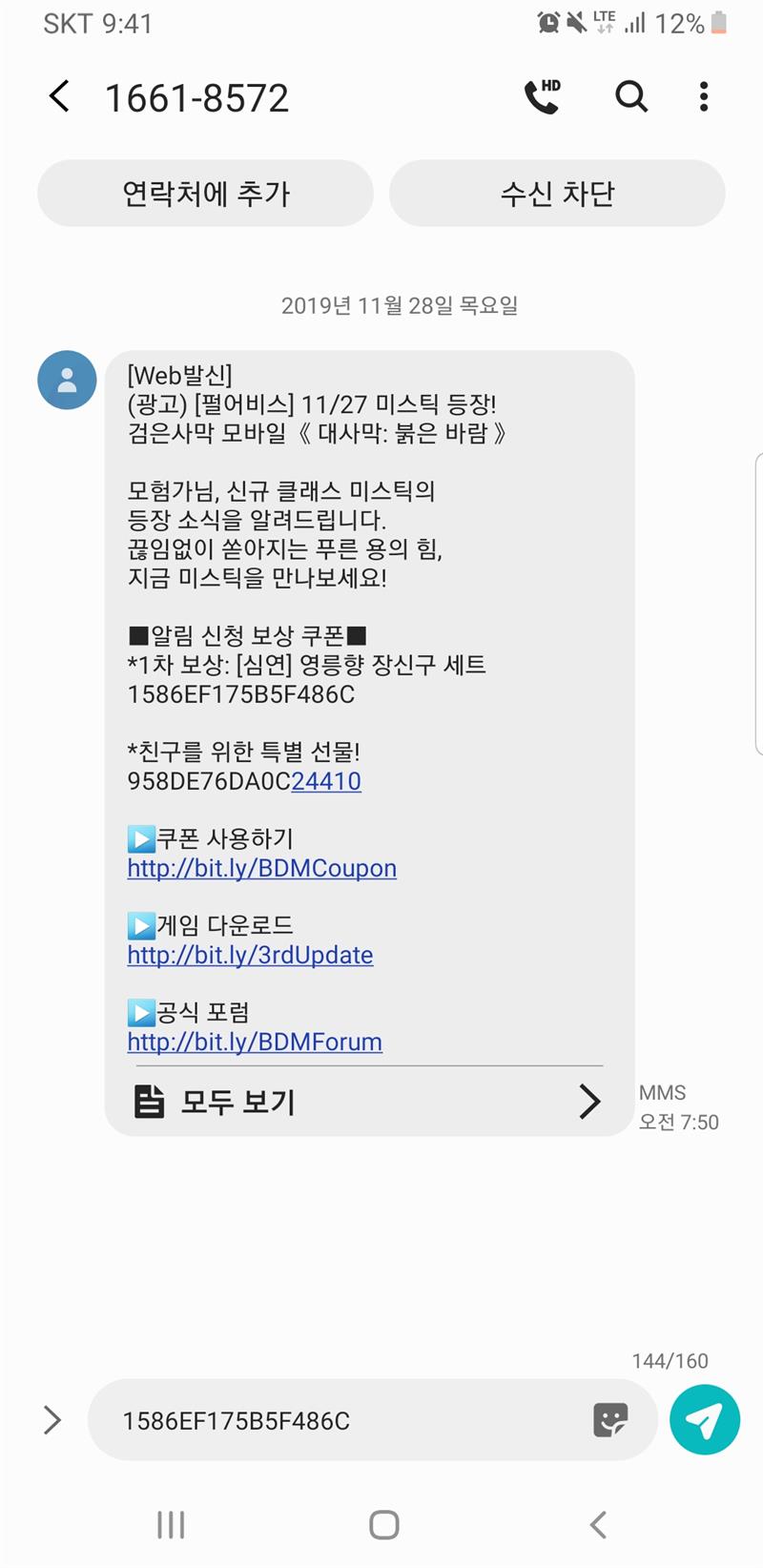Open the sticker emoji picker
Screen dimensions: 763x1568
pos(610,1420)
